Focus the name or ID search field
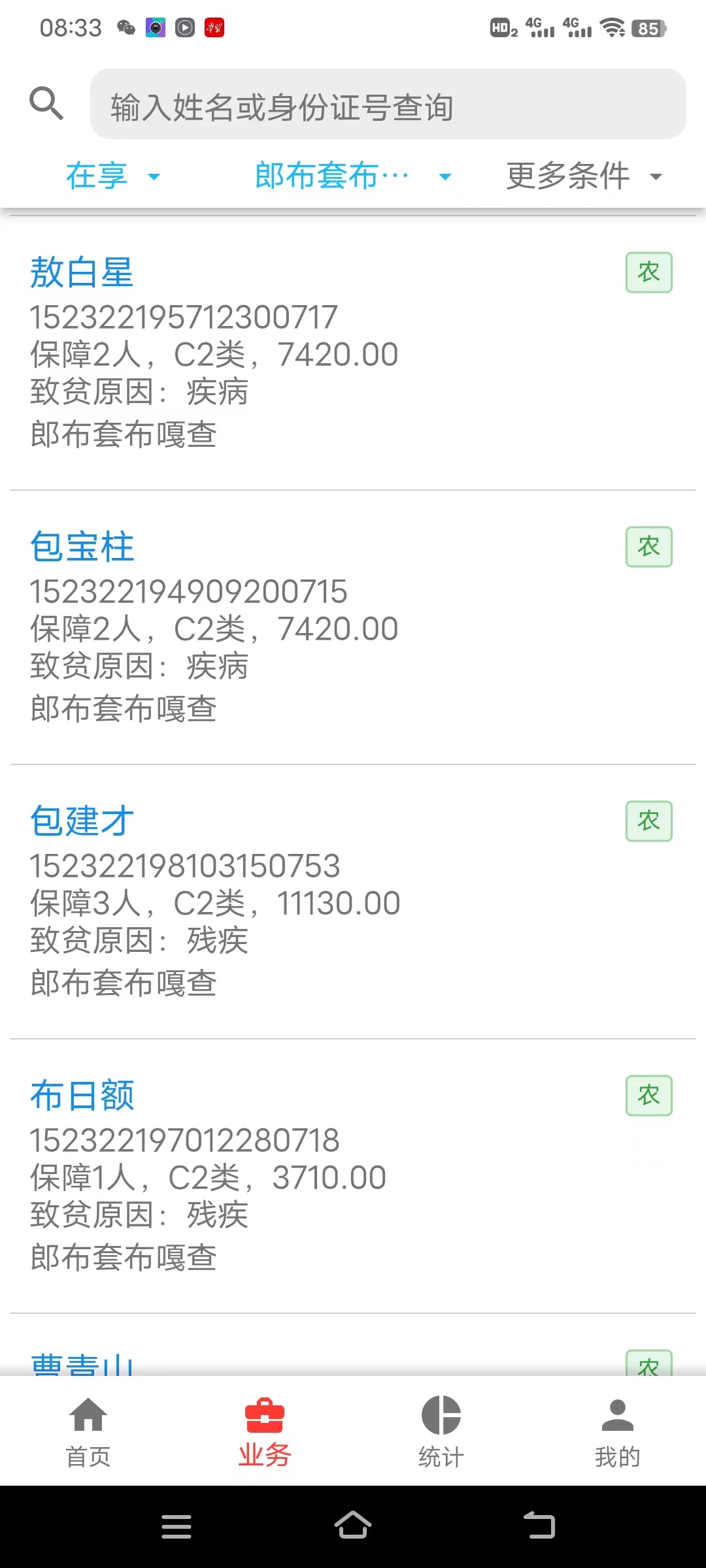The image size is (706, 1568). 388,104
